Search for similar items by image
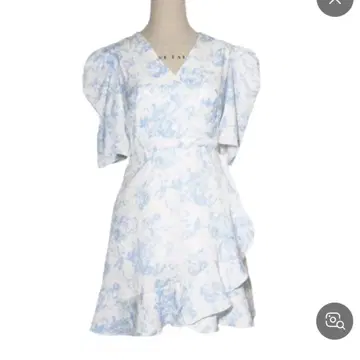 coord(335,321)
